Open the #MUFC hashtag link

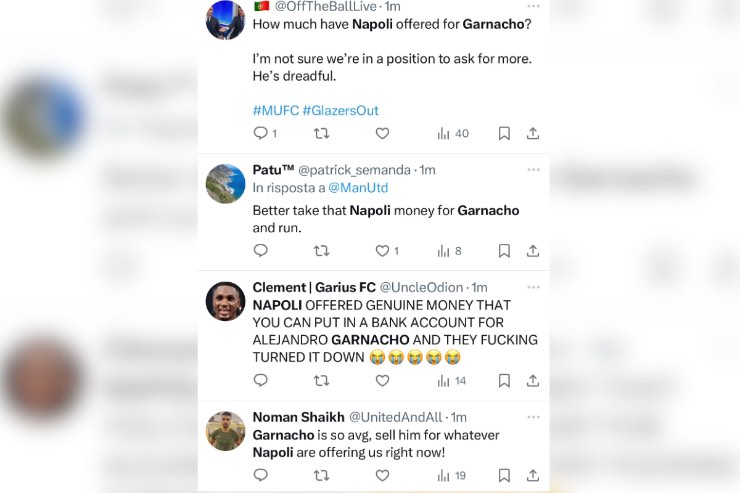(274, 110)
